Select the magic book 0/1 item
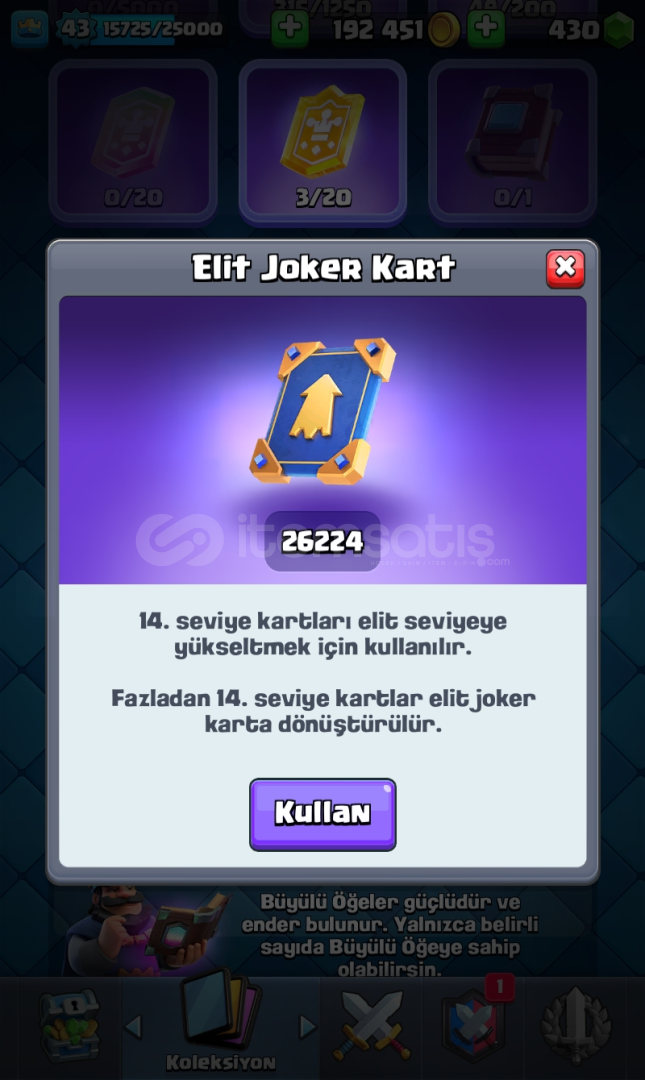Viewport: 645px width, 1080px height. tap(512, 143)
